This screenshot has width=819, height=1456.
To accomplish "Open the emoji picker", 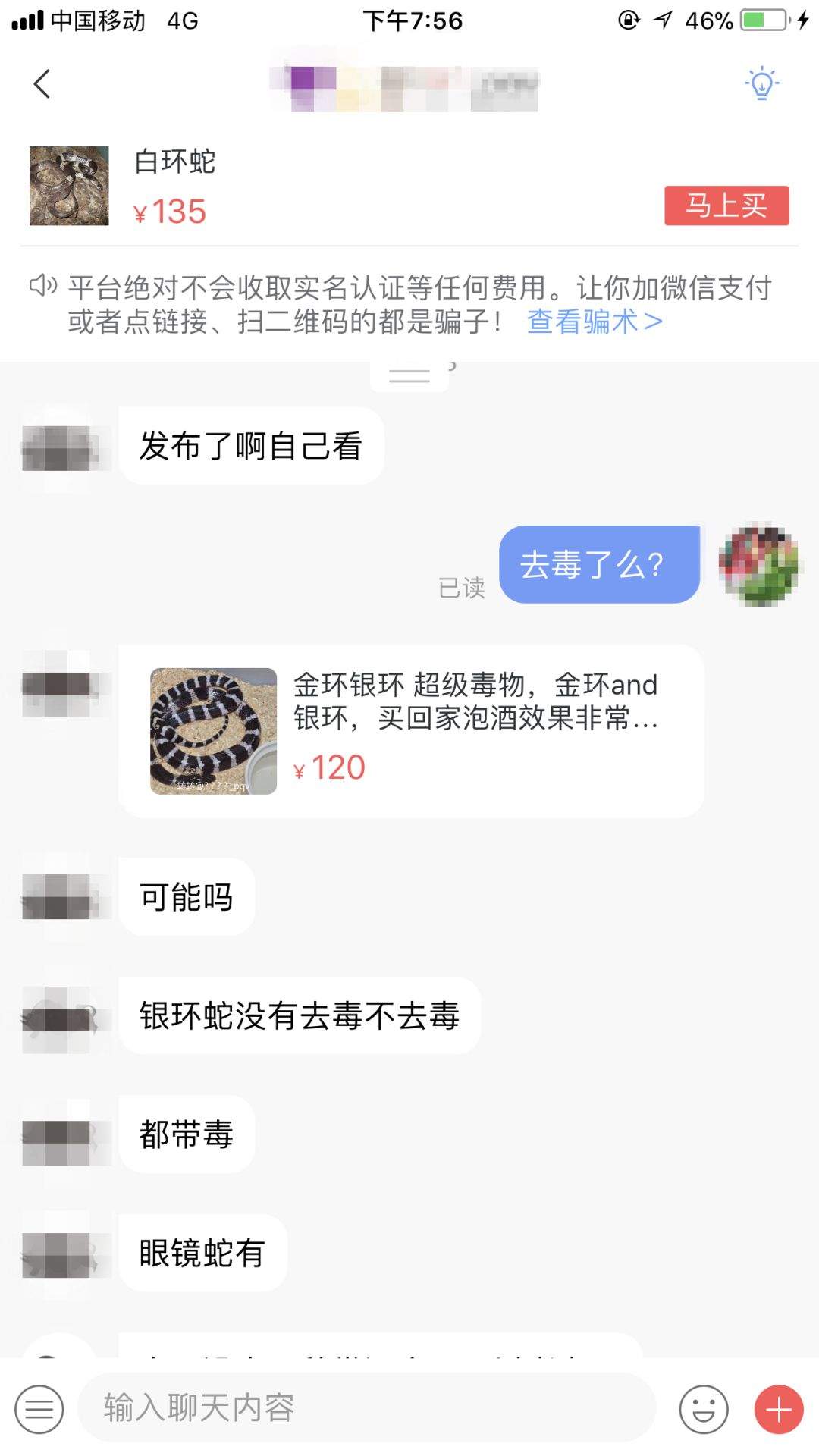I will tap(704, 1409).
